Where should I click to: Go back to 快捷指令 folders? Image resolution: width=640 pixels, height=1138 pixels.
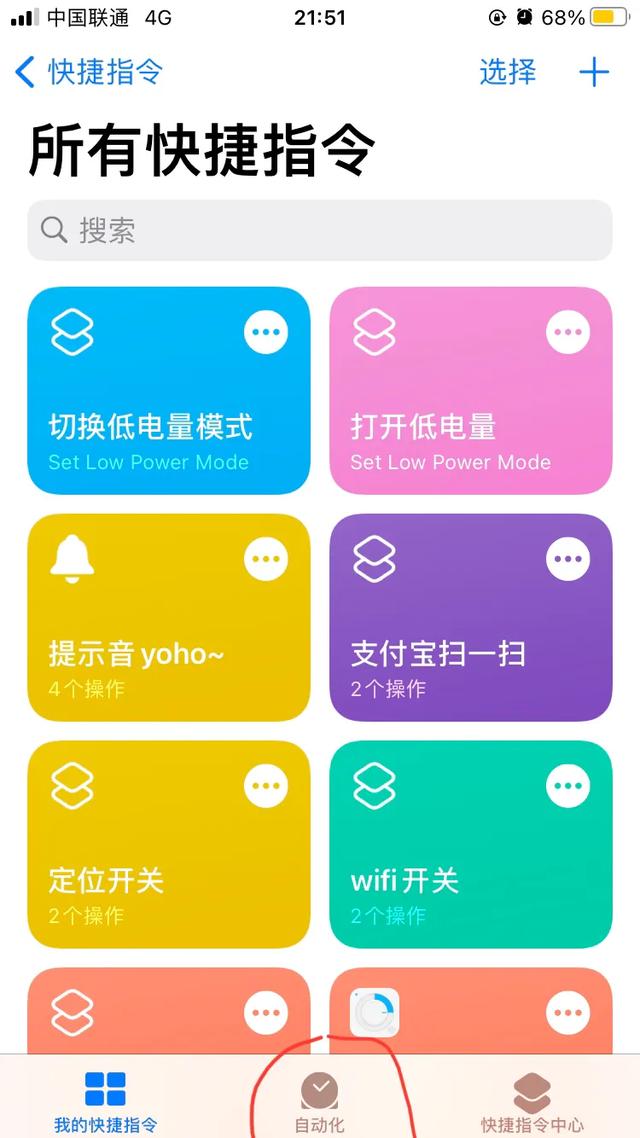(89, 72)
